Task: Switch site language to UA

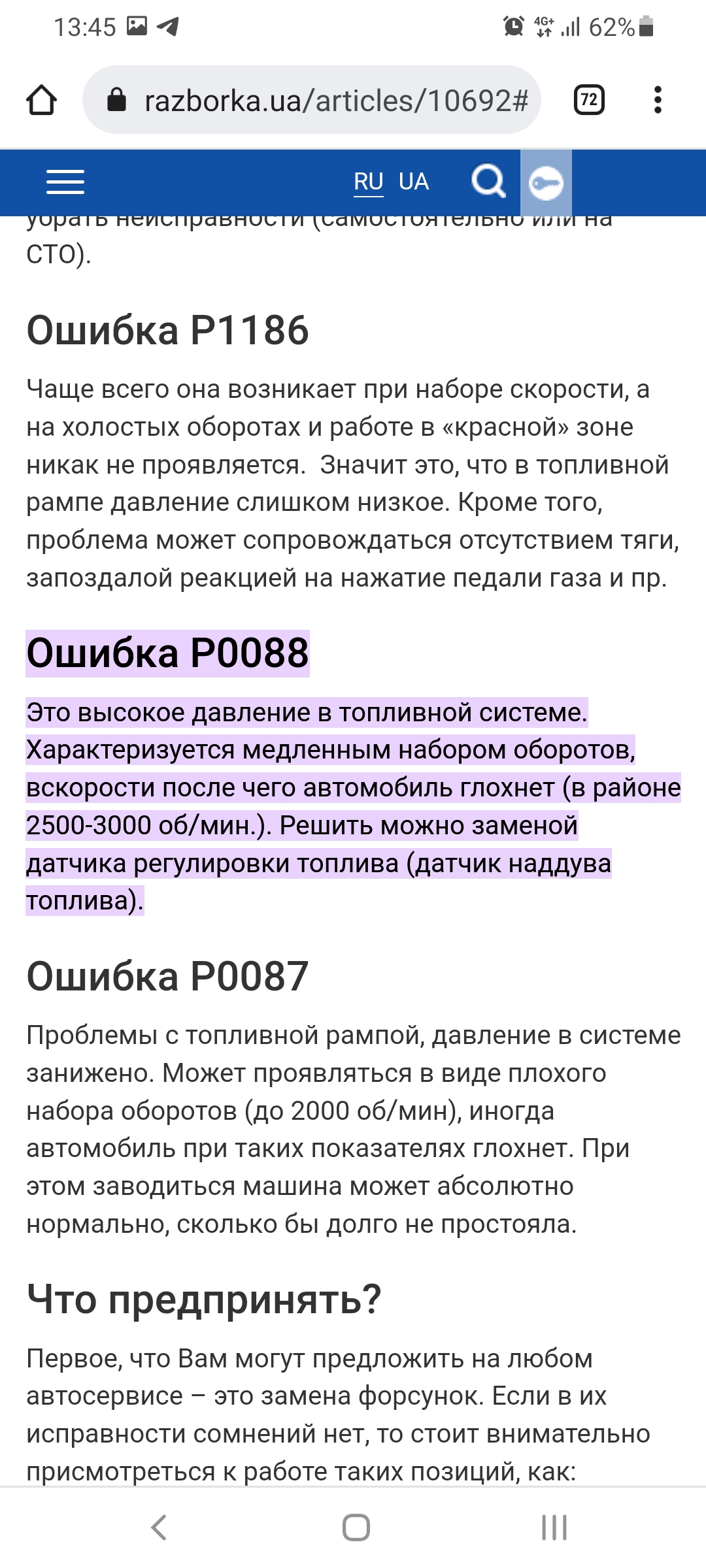Action: (414, 182)
